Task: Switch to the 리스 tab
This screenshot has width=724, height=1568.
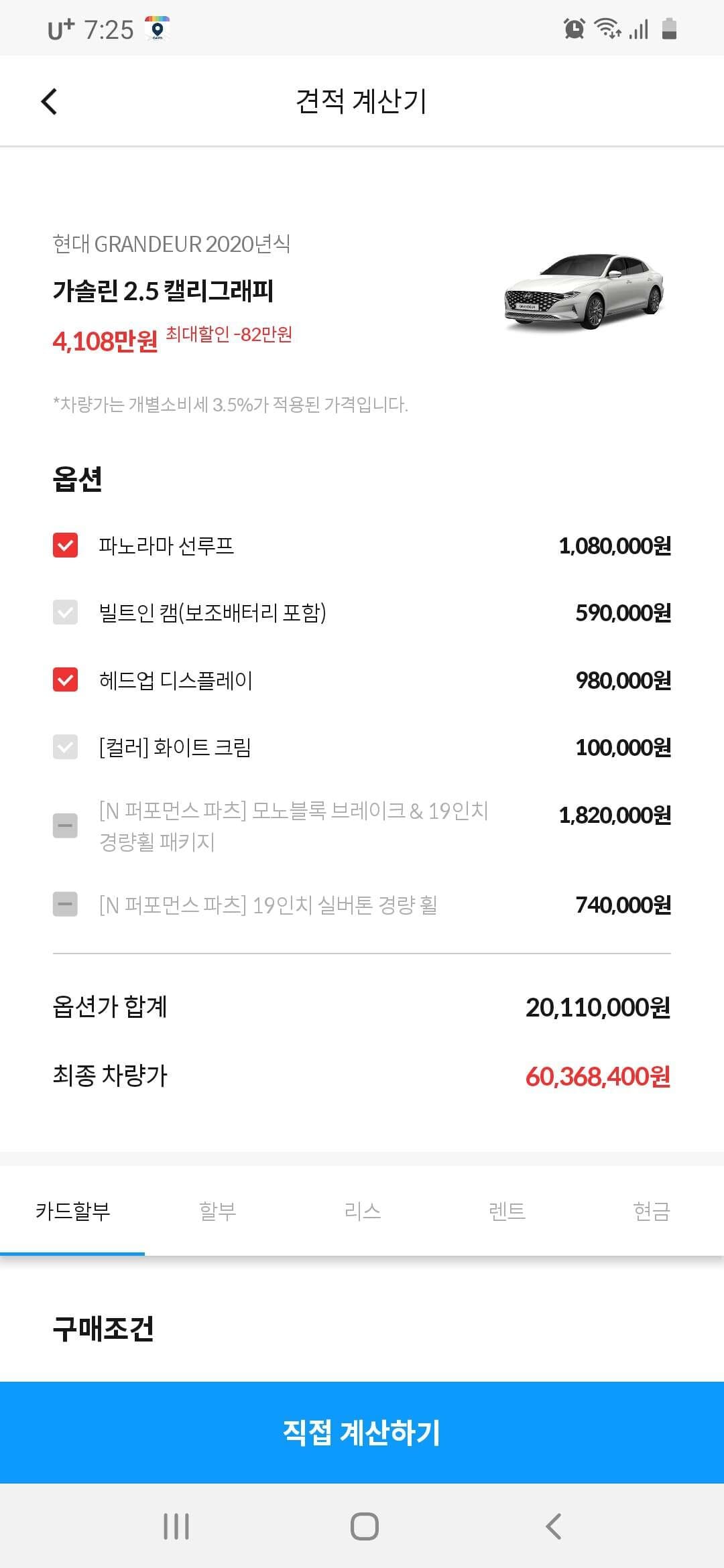Action: point(362,1210)
